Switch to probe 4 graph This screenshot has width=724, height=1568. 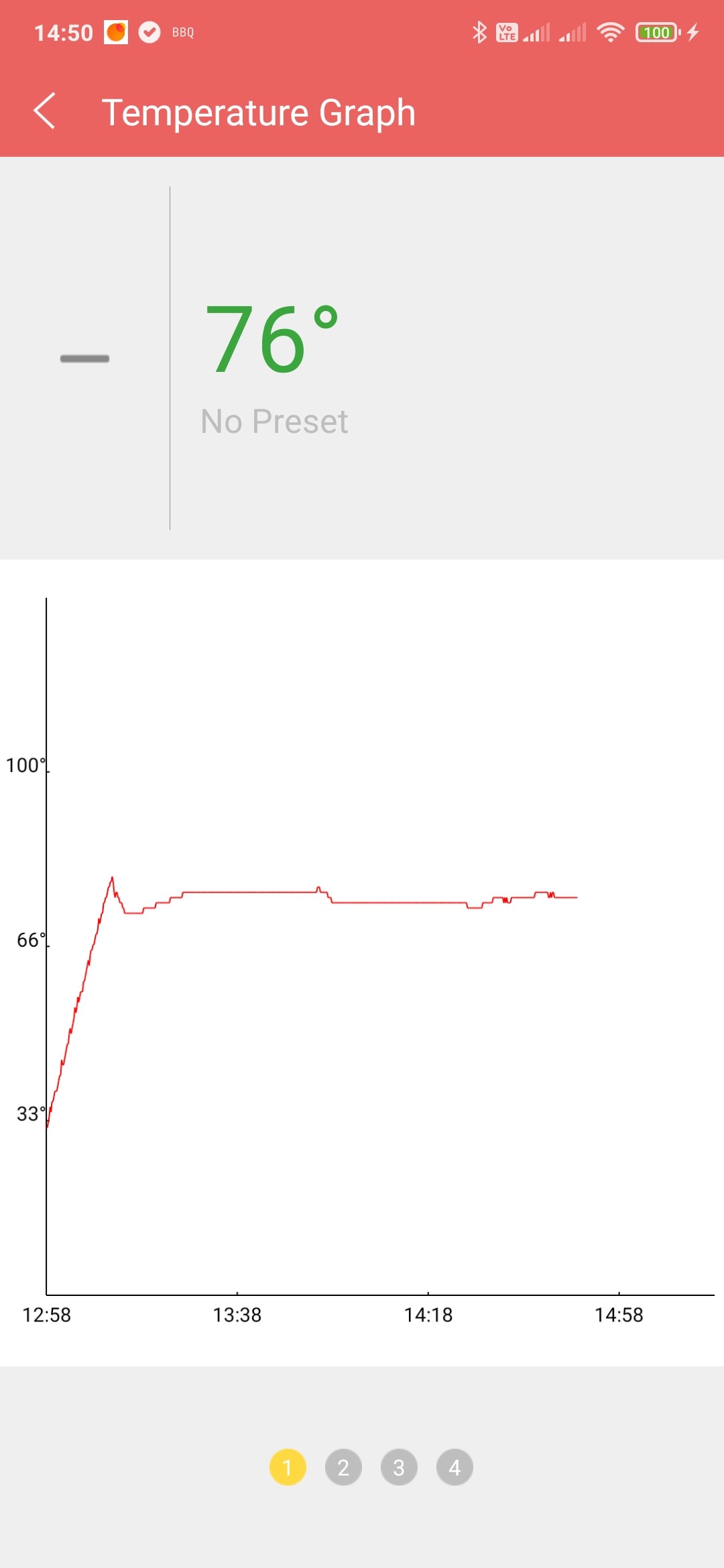pos(455,1467)
